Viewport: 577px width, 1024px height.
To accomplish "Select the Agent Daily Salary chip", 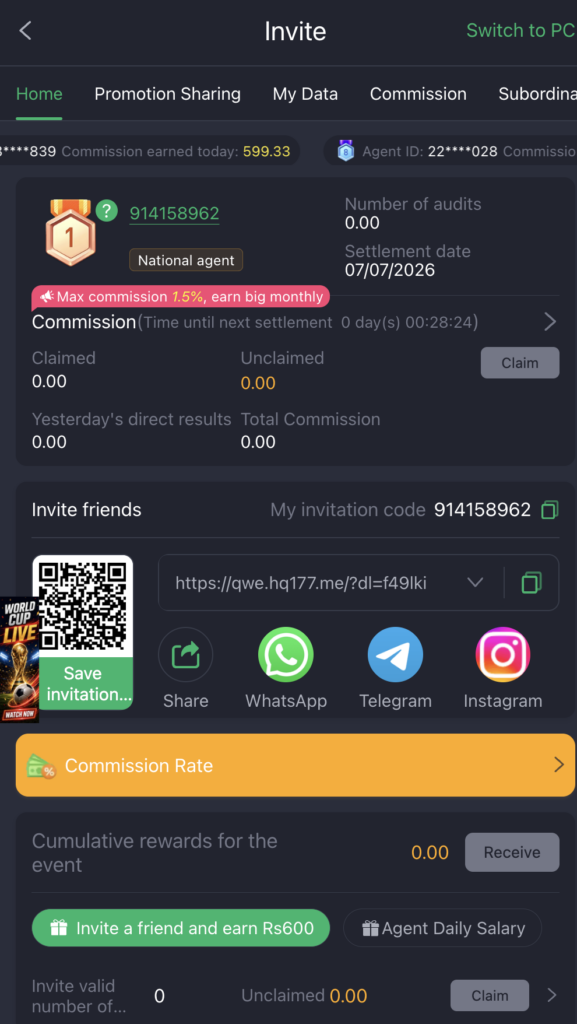I will (x=443, y=928).
